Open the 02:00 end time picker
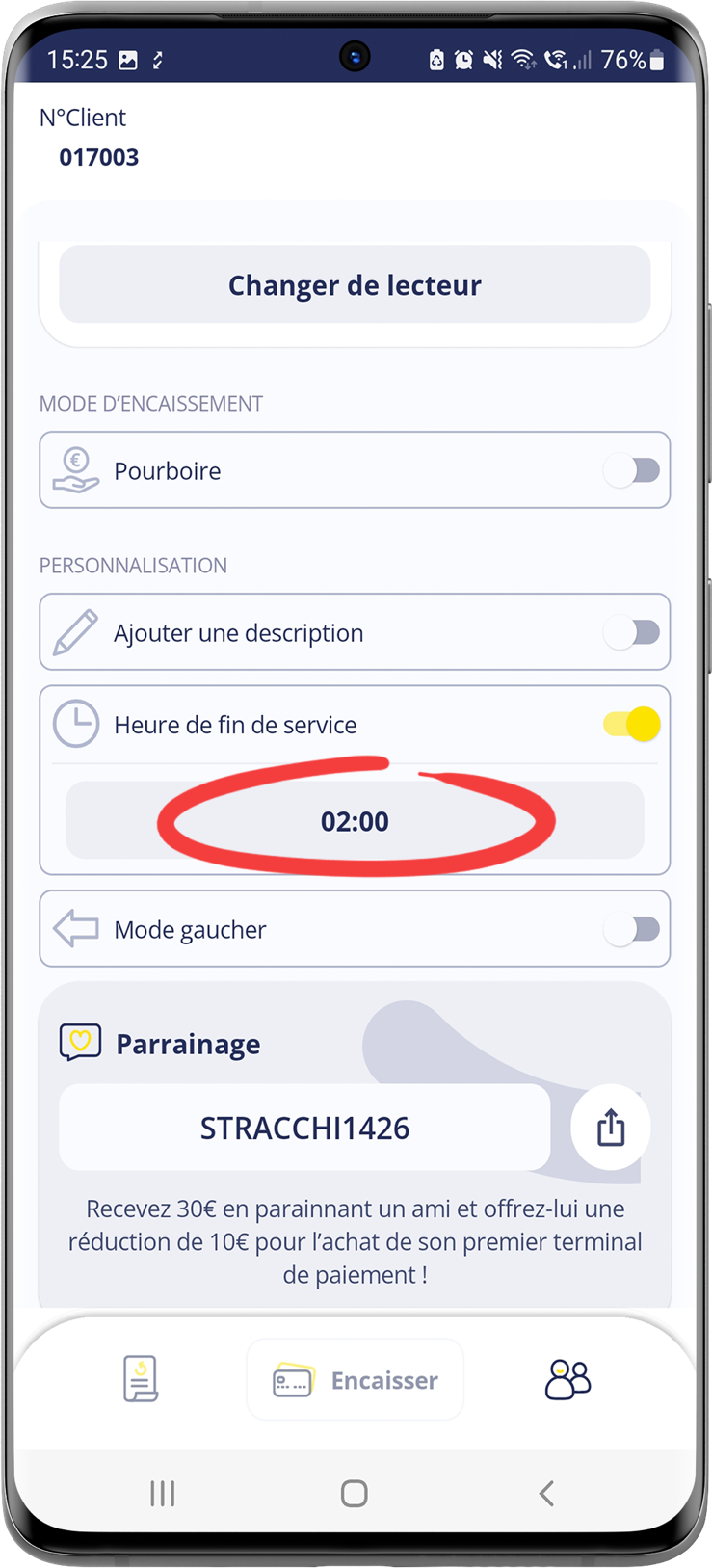This screenshot has width=712, height=1568. [355, 821]
